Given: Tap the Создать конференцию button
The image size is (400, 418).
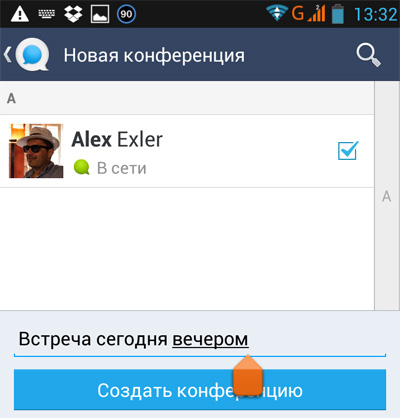Looking at the screenshot, I should 200,390.
